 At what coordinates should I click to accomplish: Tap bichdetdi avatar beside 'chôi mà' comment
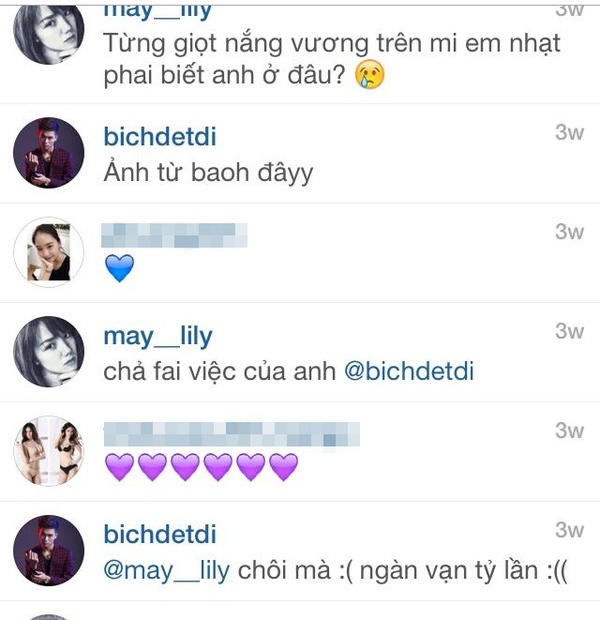(48, 550)
